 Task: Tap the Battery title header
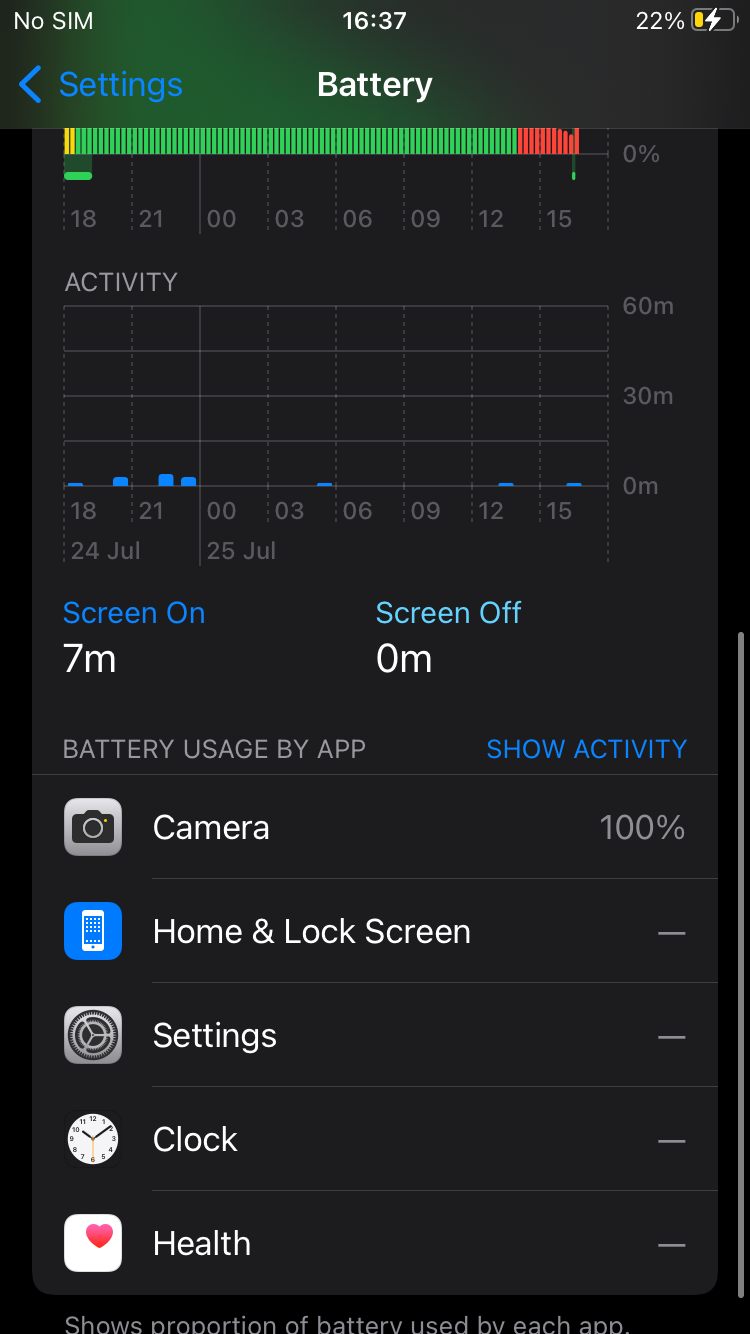[374, 84]
